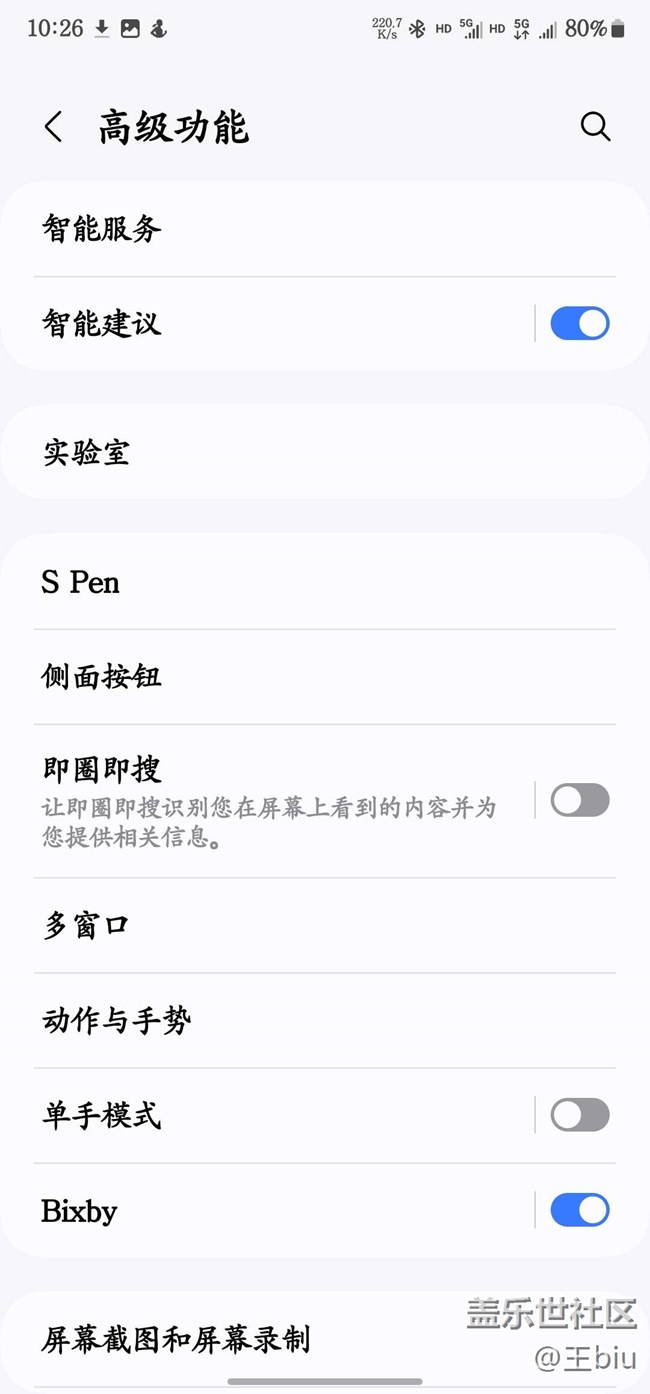Open the 实验室 section
The height and width of the screenshot is (1394, 650).
300,453
